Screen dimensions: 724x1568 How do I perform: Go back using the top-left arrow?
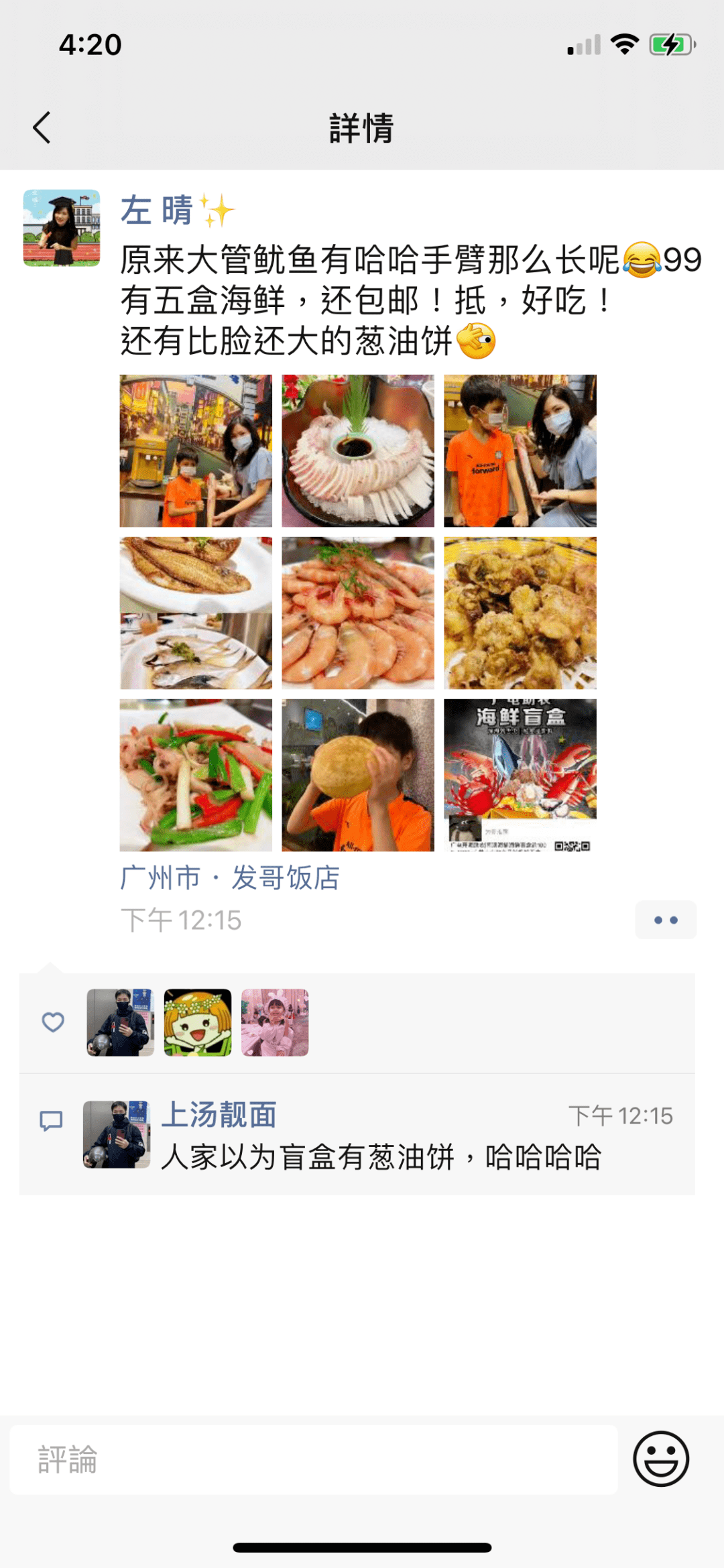coord(42,127)
